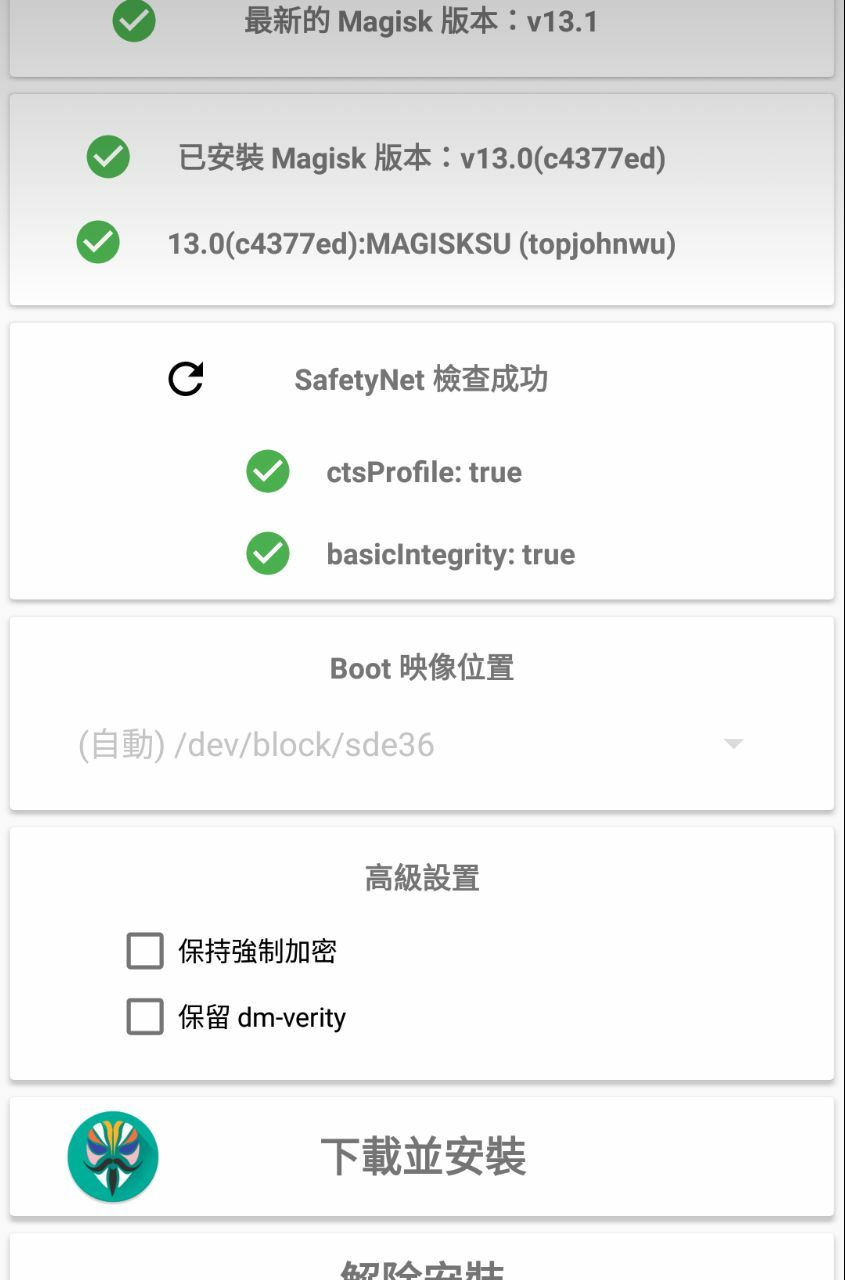The image size is (845, 1280).
Task: Enable the 保持強制加密 checkbox
Action: pos(145,951)
